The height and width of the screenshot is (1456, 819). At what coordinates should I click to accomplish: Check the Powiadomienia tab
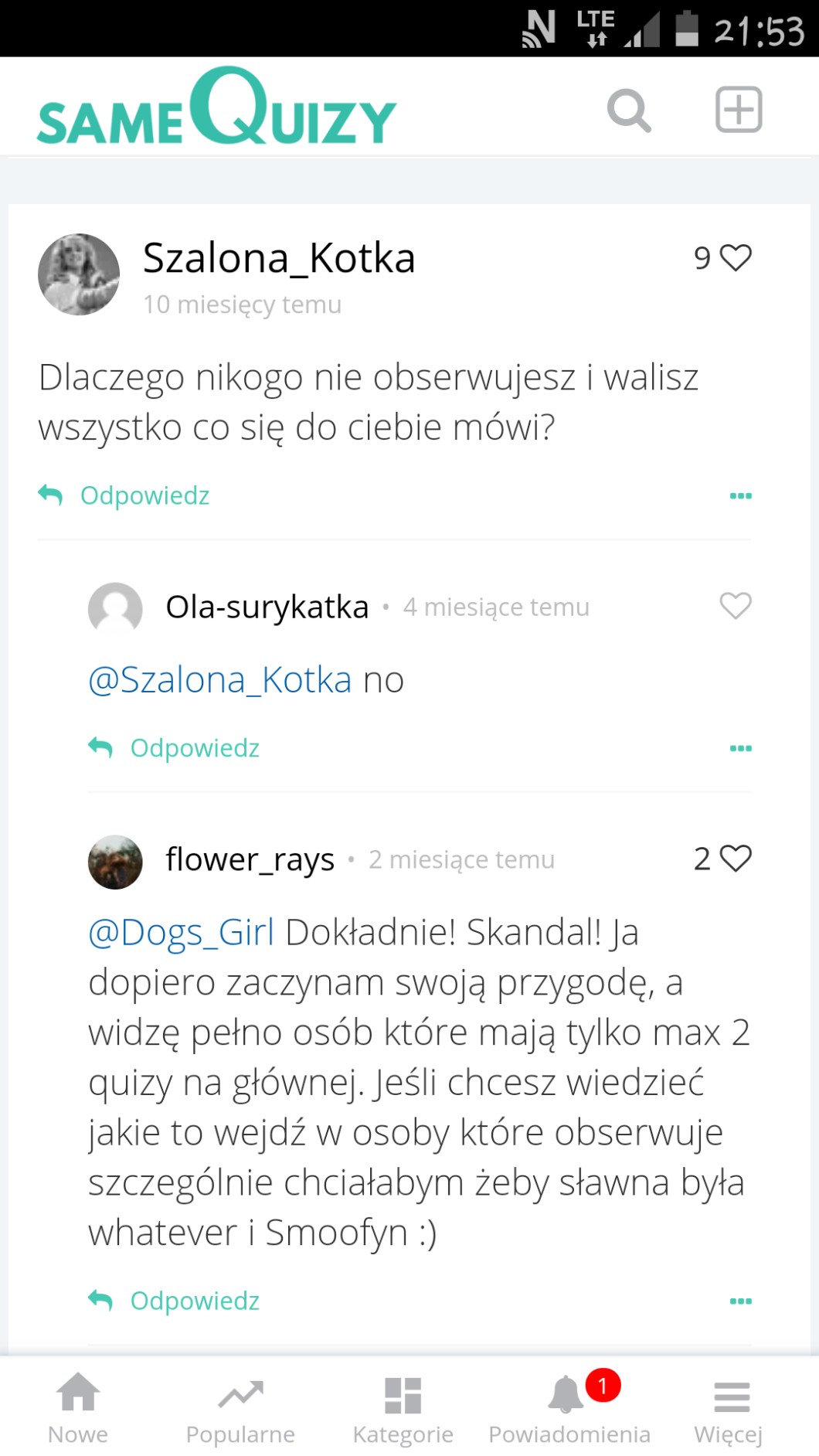click(x=569, y=1408)
